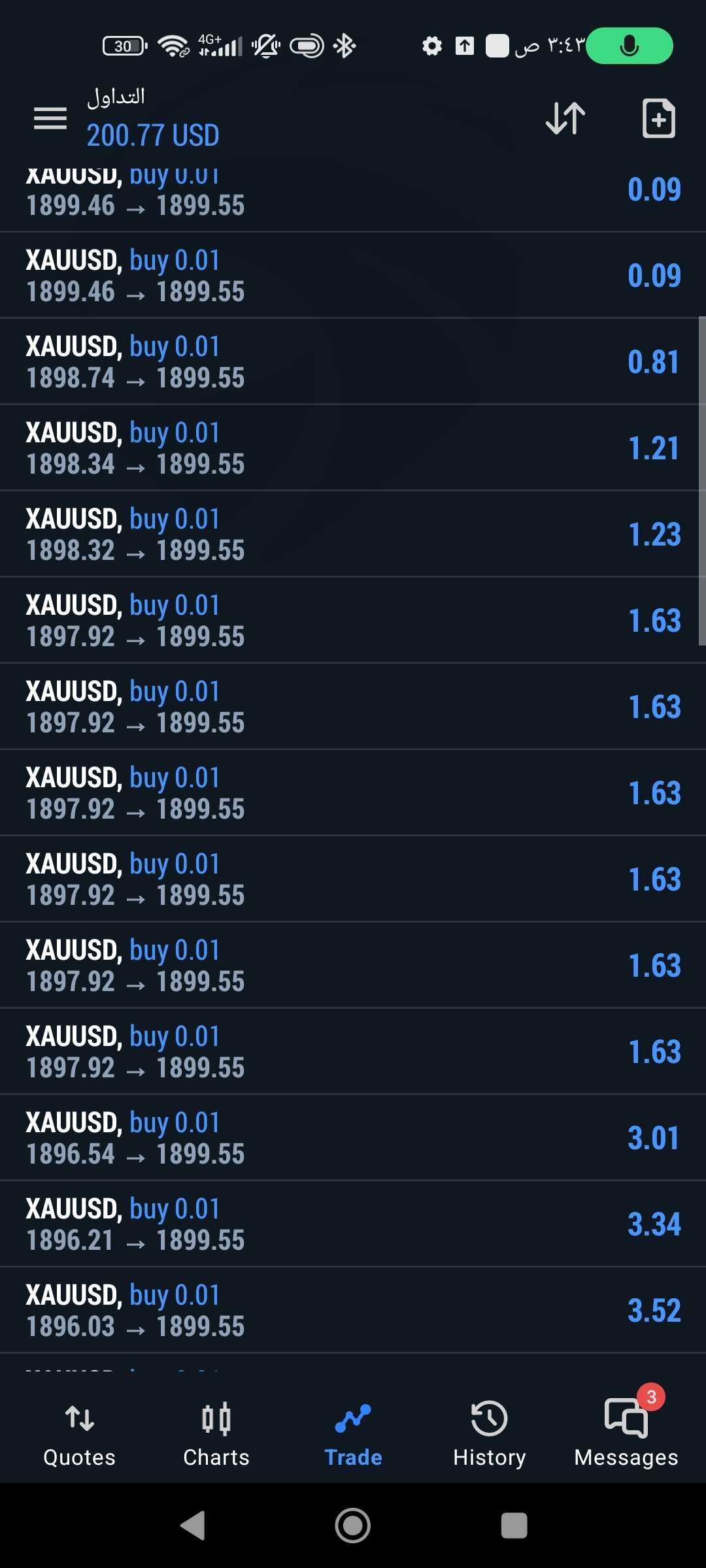Open the hamburger drawer menu
The height and width of the screenshot is (1568, 706).
pyautogui.click(x=50, y=118)
